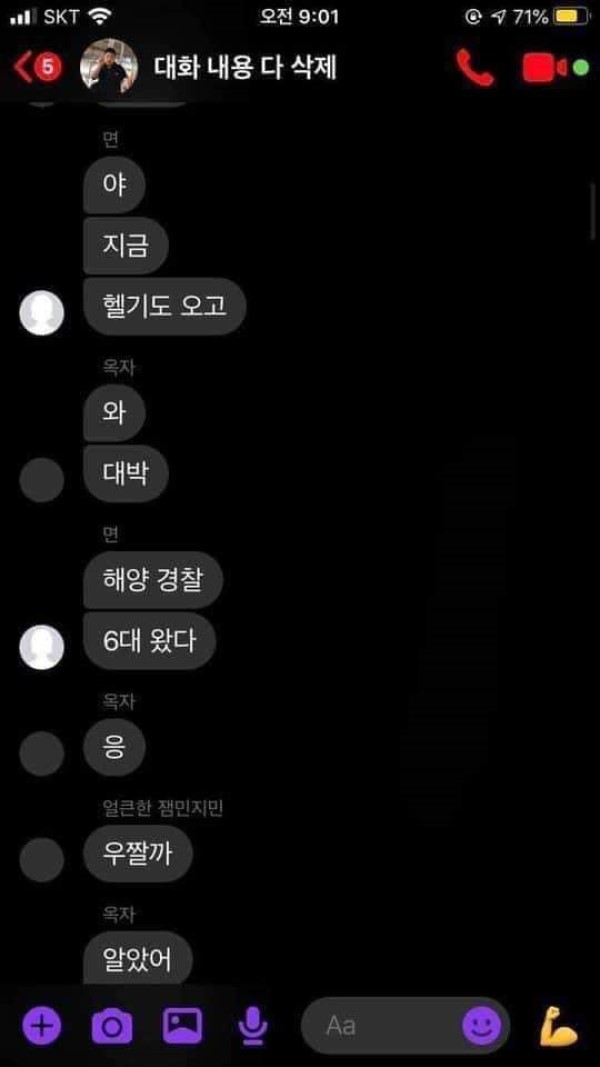
Task: Start a voice call
Action: click(474, 67)
